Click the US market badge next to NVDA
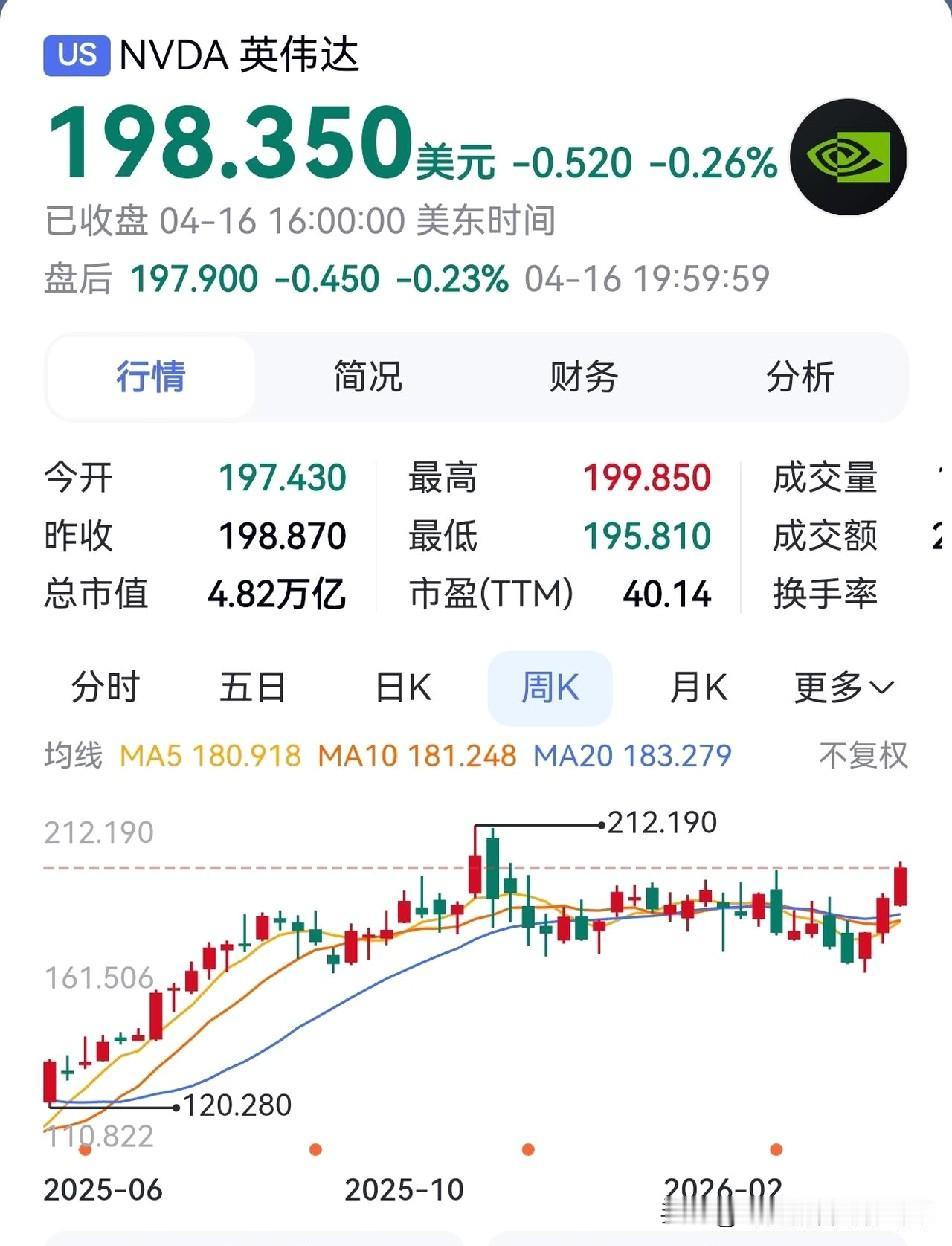 click(x=75, y=55)
